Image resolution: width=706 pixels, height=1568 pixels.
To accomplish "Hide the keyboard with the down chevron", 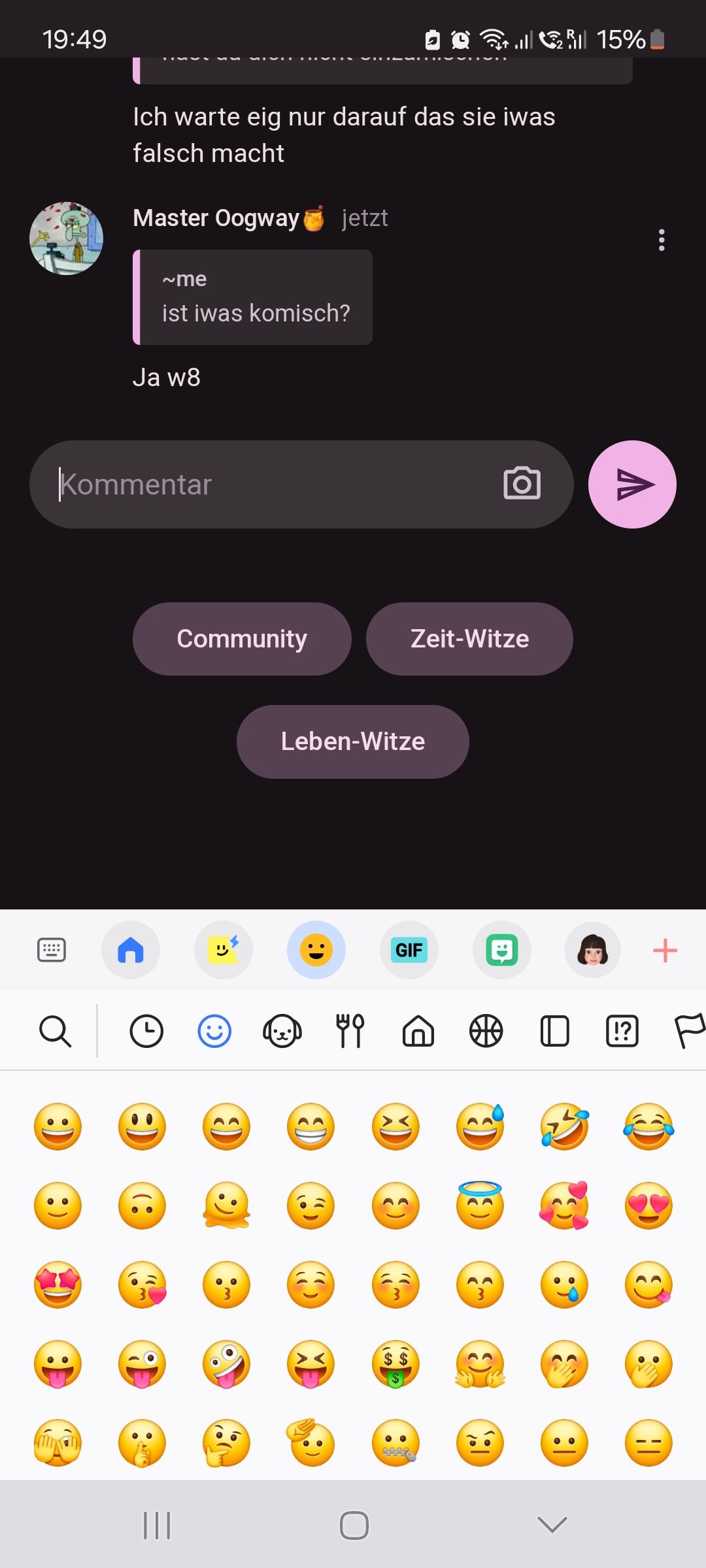I will click(552, 1525).
